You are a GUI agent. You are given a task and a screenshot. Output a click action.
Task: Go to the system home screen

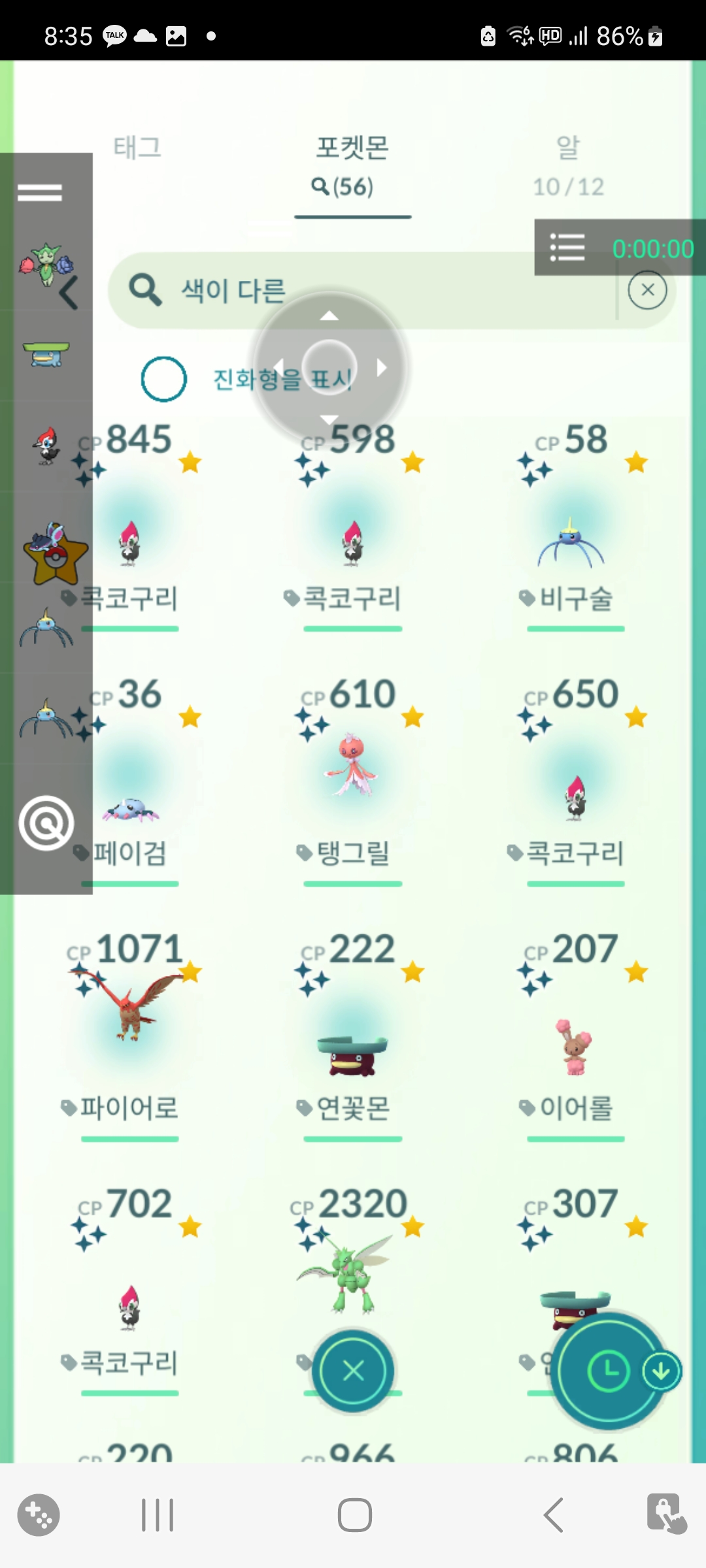tap(354, 1515)
